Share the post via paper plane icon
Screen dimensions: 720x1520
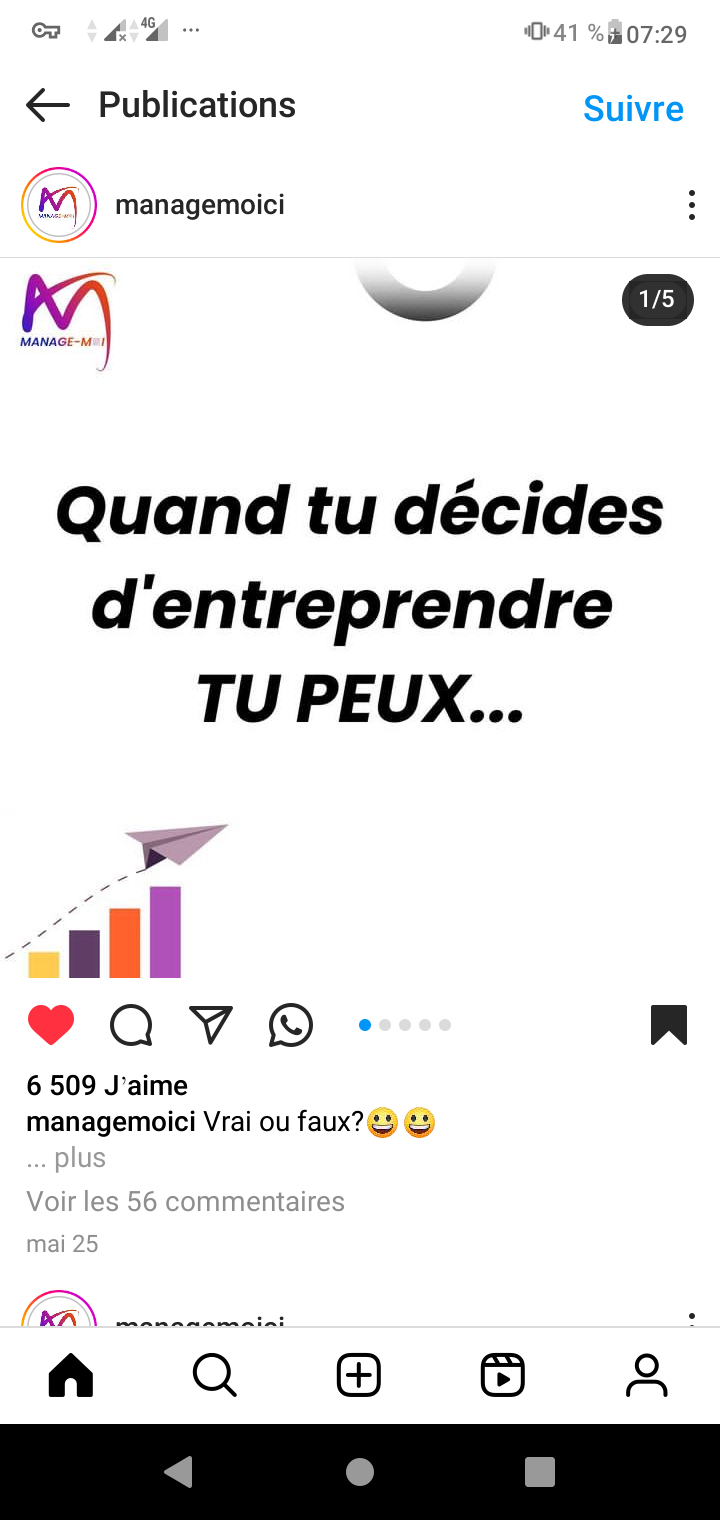pyautogui.click(x=211, y=1025)
